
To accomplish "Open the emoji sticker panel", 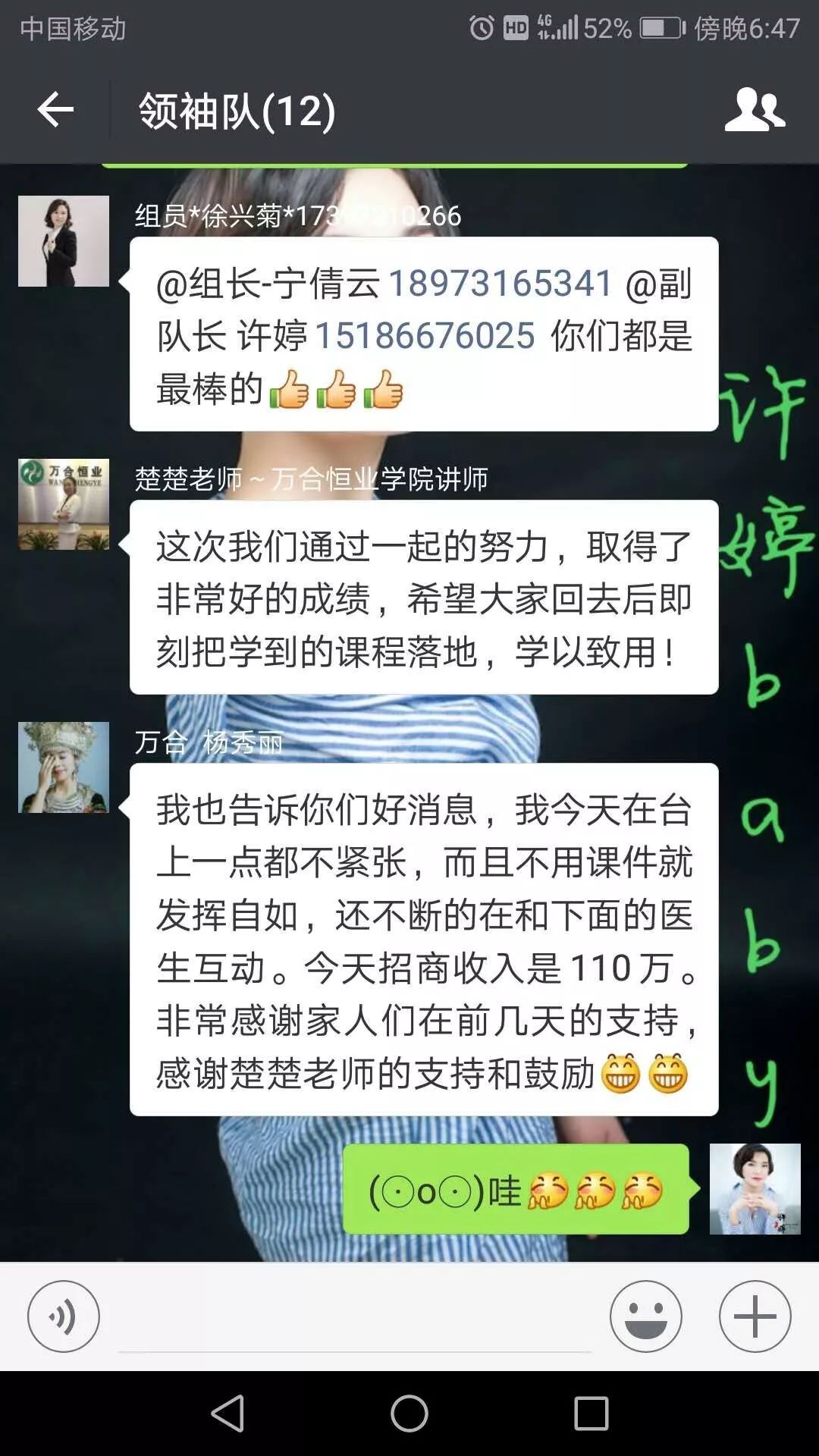I will pyautogui.click(x=646, y=1316).
